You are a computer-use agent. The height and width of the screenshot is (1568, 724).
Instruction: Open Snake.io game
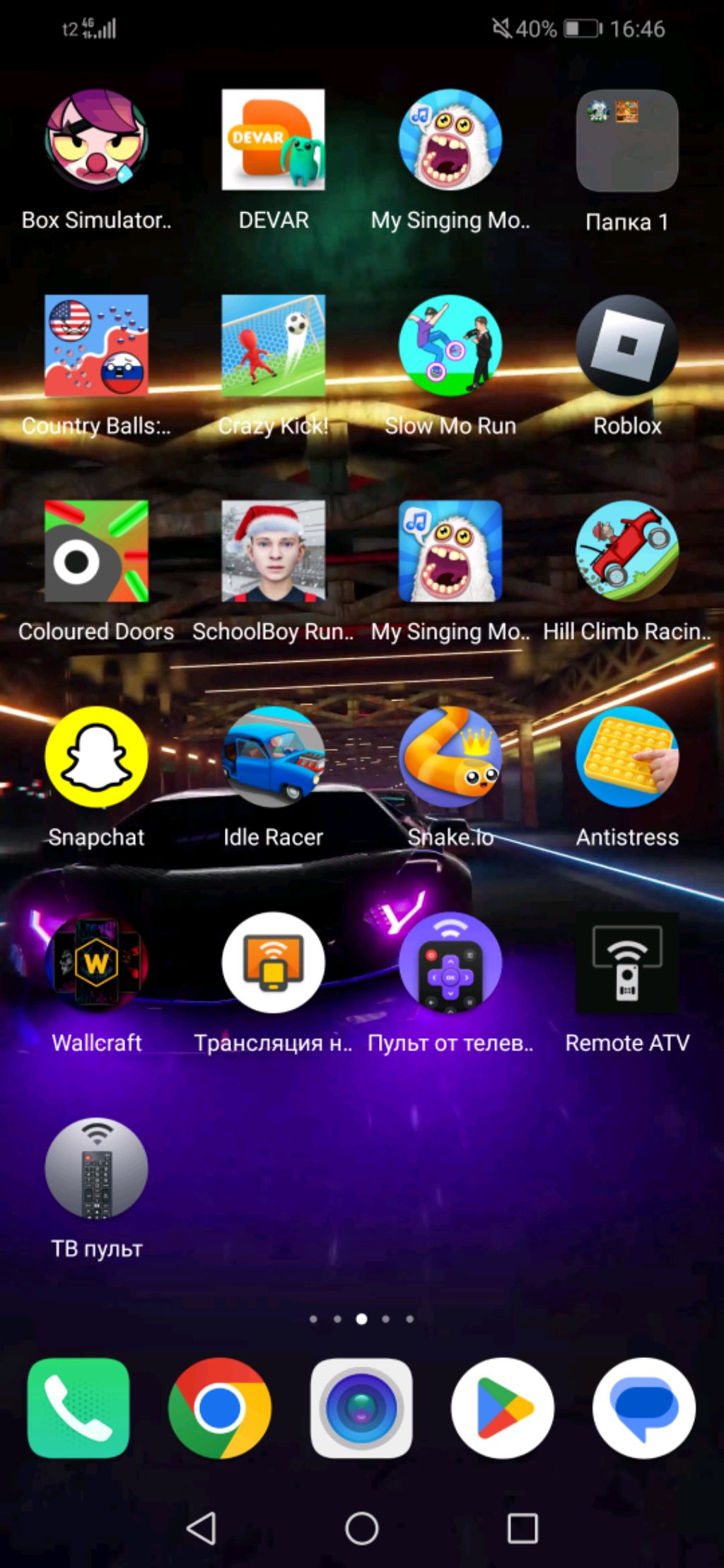450,756
